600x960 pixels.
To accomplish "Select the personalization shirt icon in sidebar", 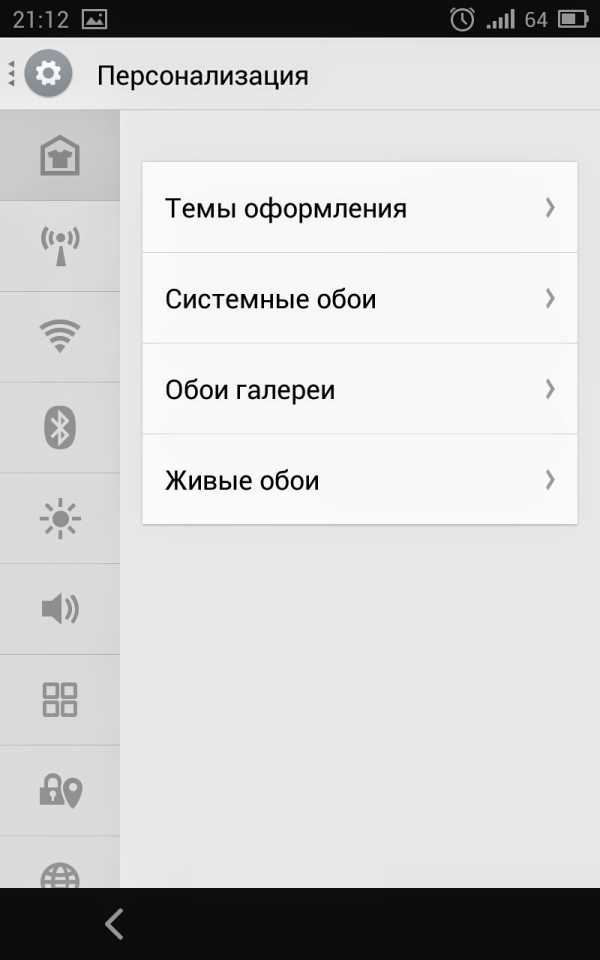I will [59, 156].
